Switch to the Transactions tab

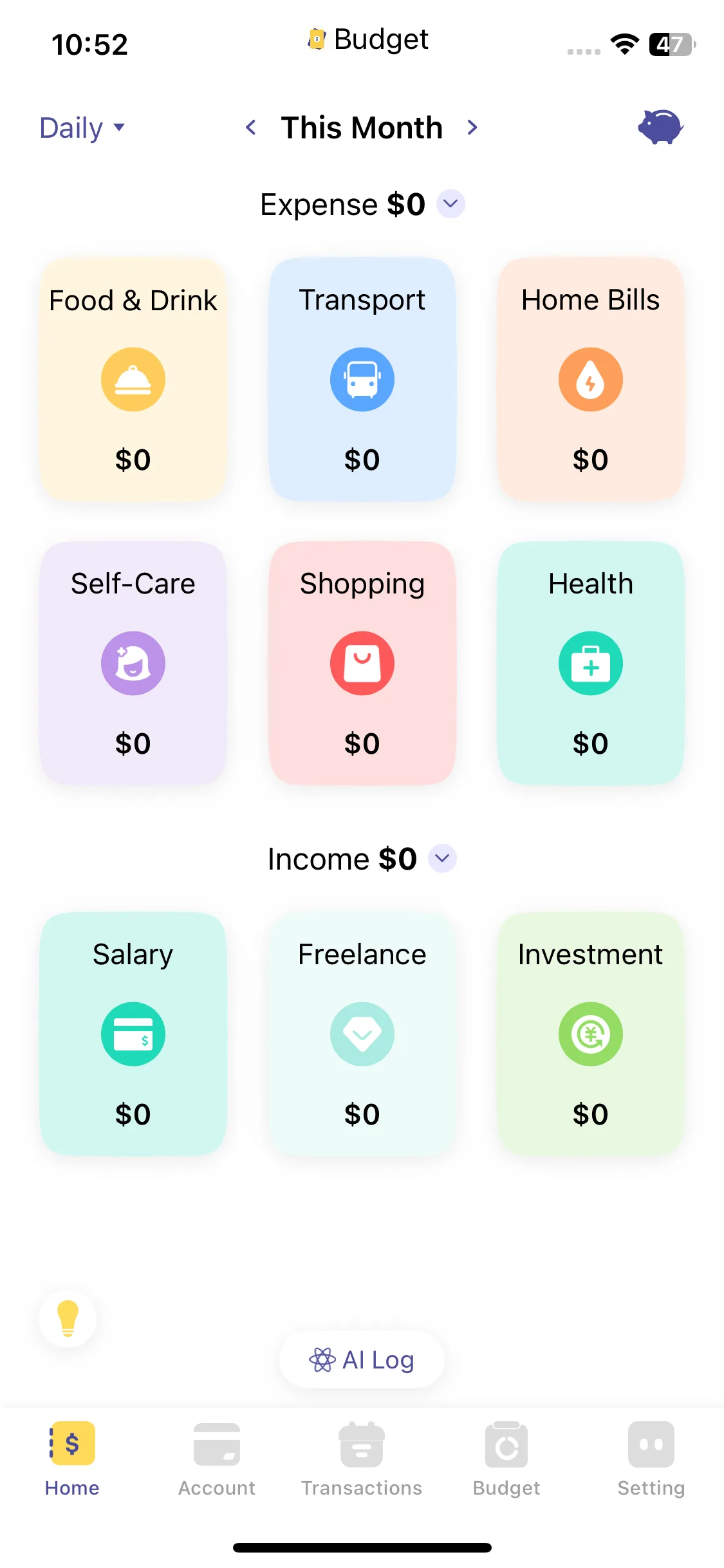point(362,1460)
